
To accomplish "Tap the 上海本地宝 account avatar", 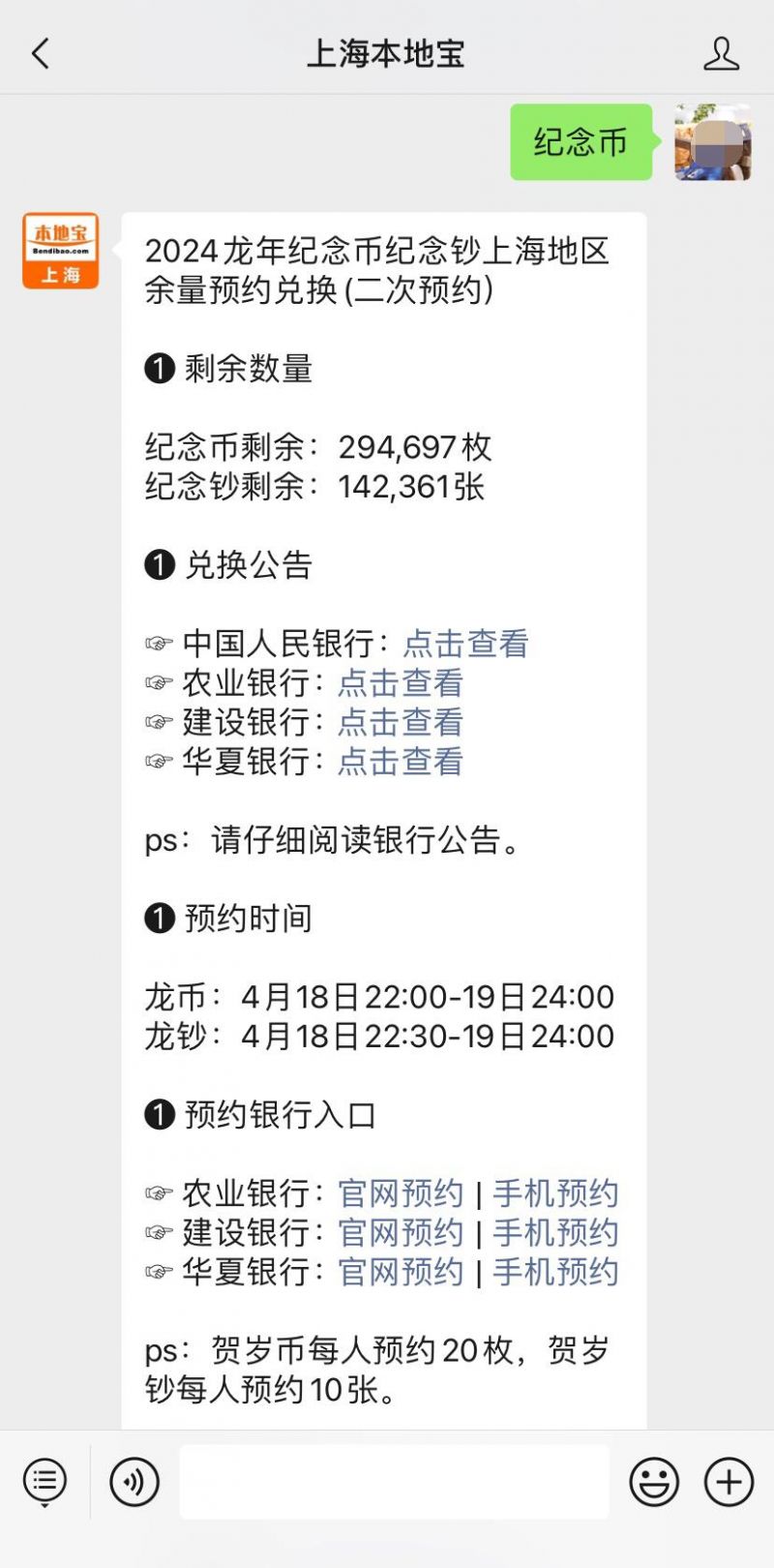I will [61, 252].
